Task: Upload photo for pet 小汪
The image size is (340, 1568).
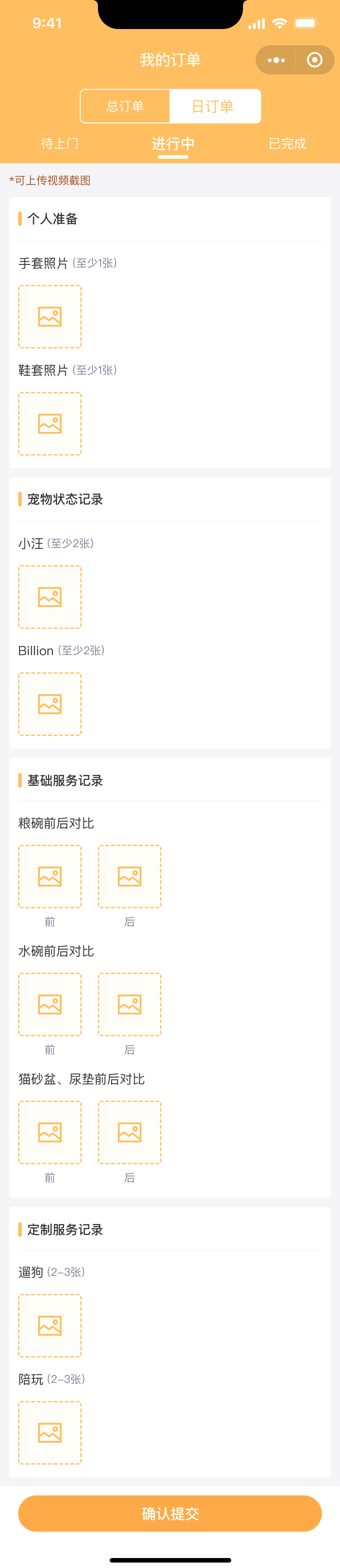Action: pyautogui.click(x=50, y=597)
